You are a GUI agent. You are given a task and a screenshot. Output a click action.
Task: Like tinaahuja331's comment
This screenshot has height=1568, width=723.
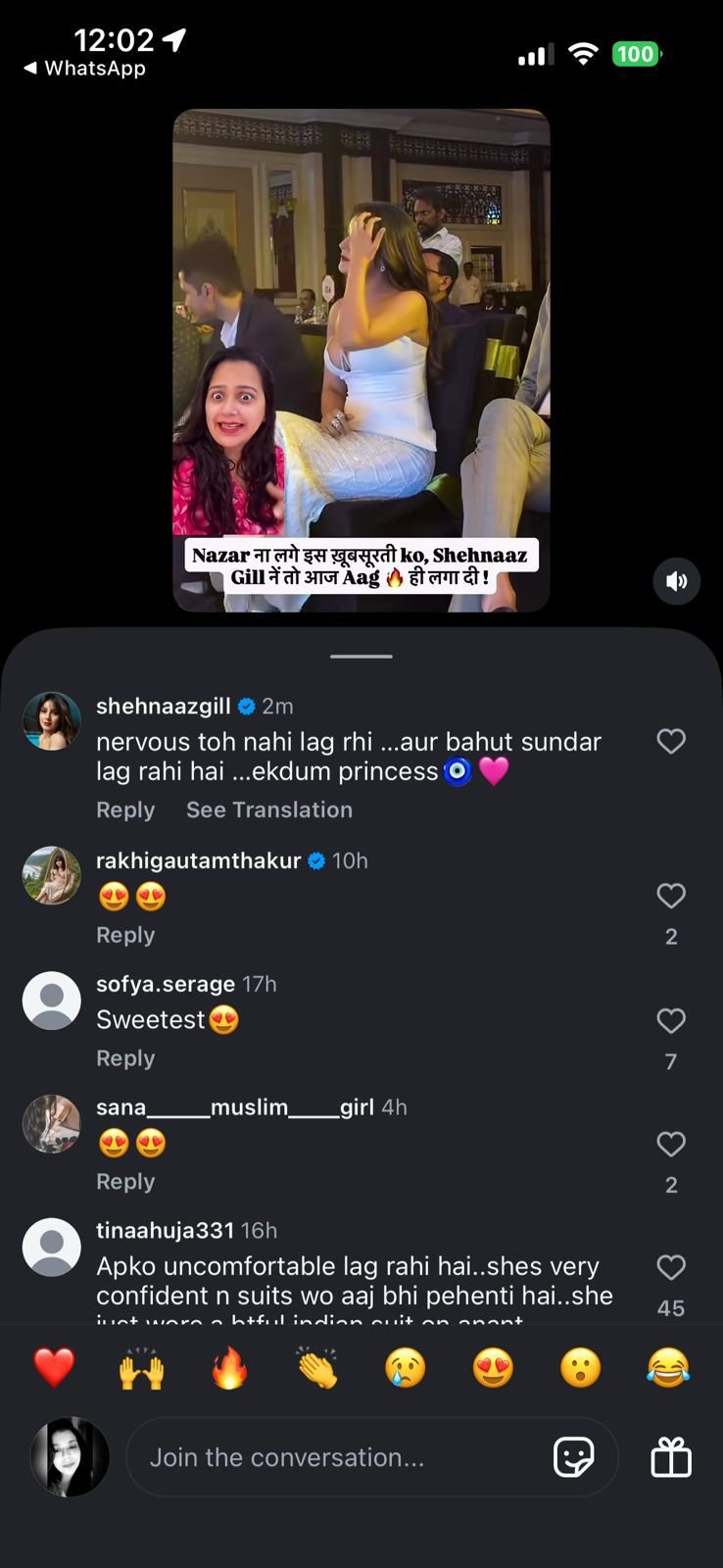pyautogui.click(x=671, y=1268)
